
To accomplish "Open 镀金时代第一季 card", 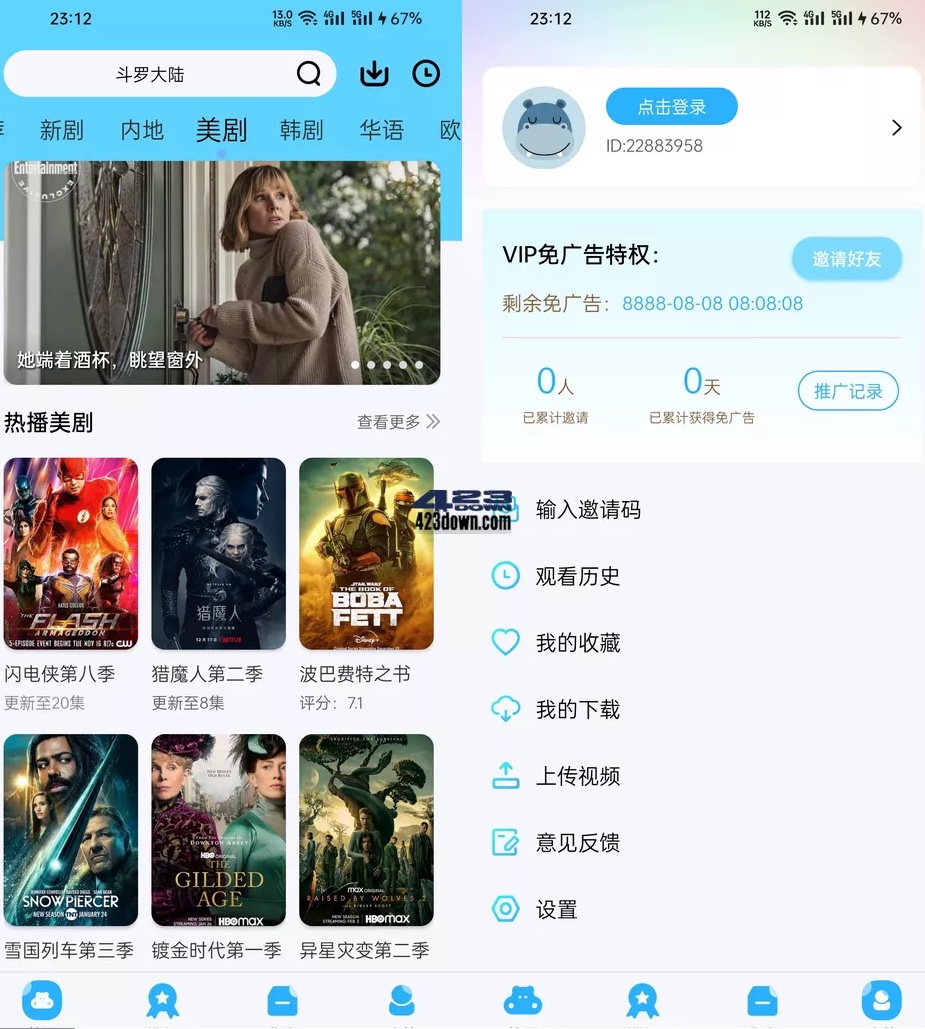I will [218, 830].
